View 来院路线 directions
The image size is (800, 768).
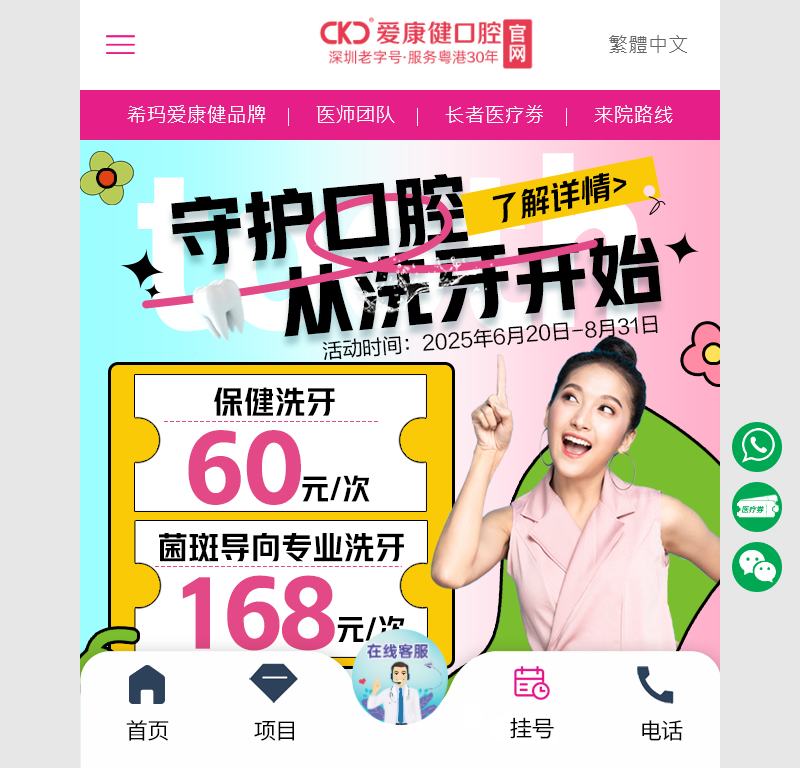pos(633,115)
